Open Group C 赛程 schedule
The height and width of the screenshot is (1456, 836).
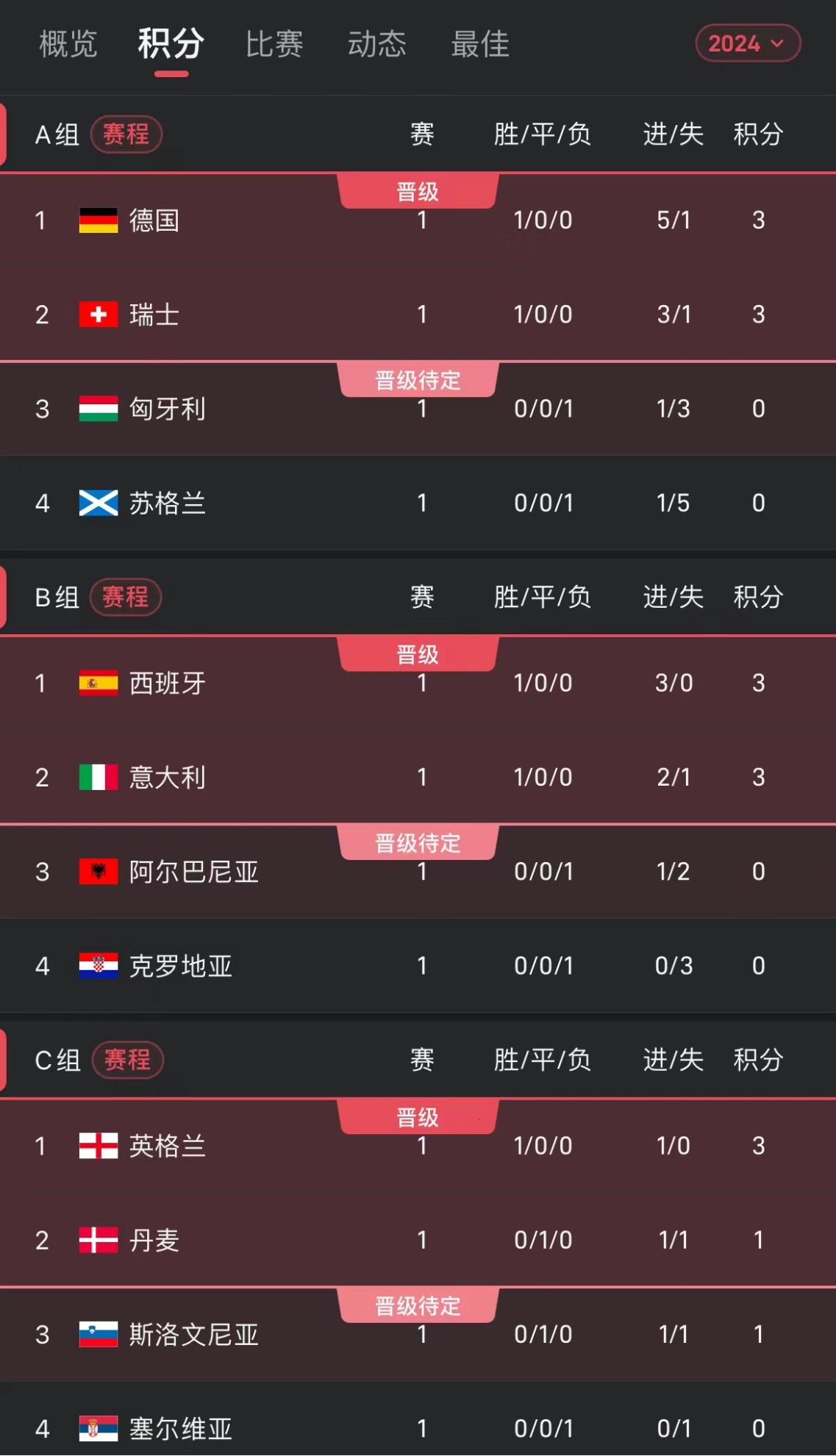[126, 1061]
